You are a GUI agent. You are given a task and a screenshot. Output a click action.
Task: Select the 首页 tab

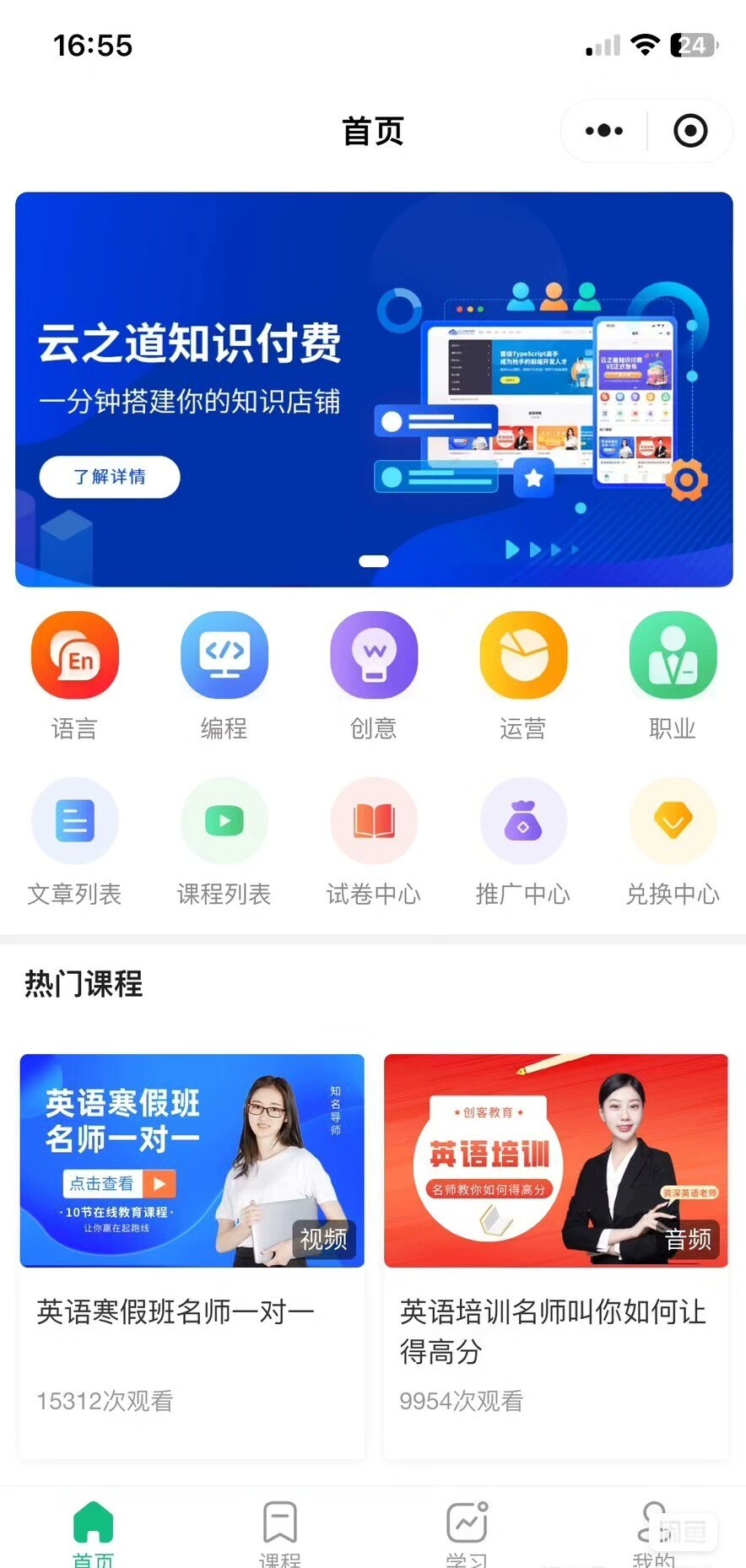pyautogui.click(x=93, y=1531)
